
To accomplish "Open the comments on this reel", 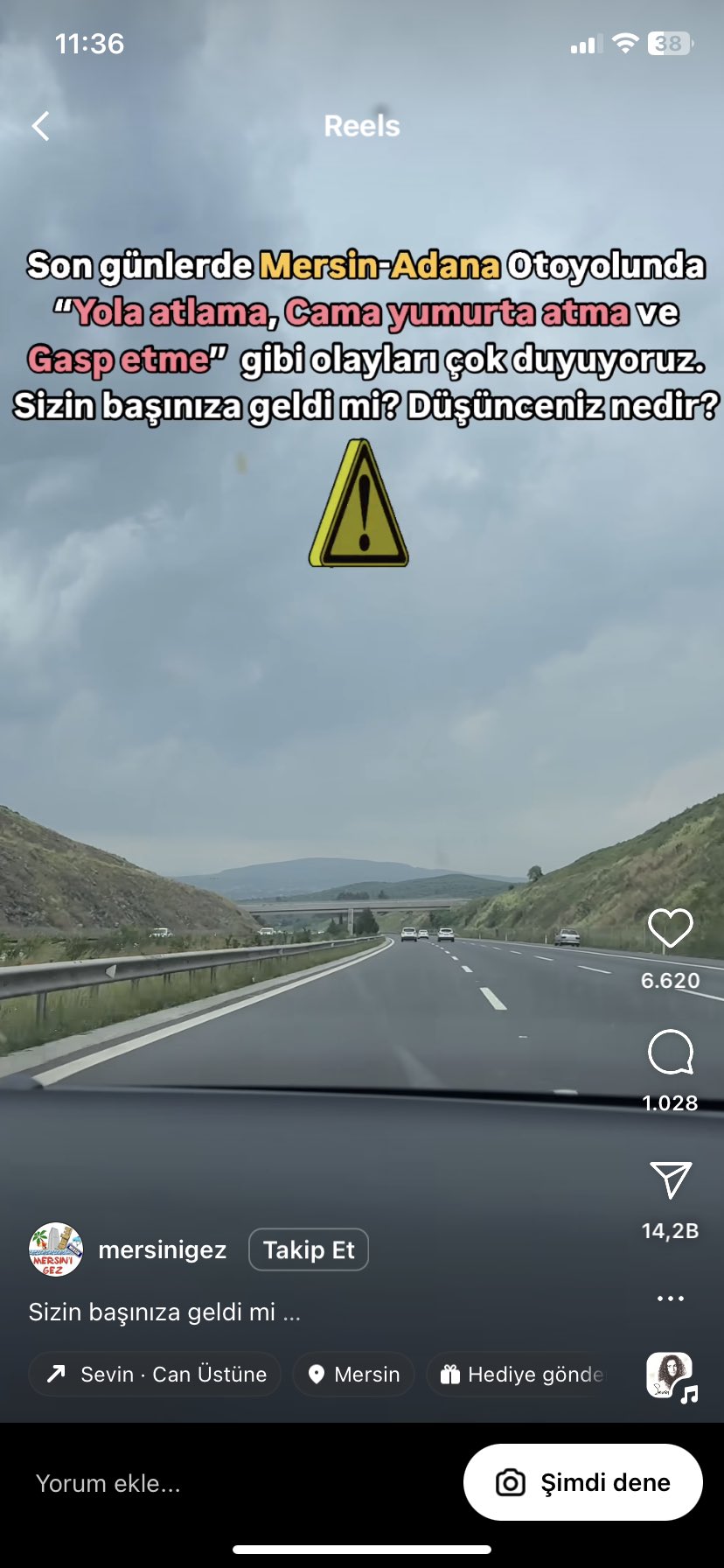I will [x=670, y=1052].
